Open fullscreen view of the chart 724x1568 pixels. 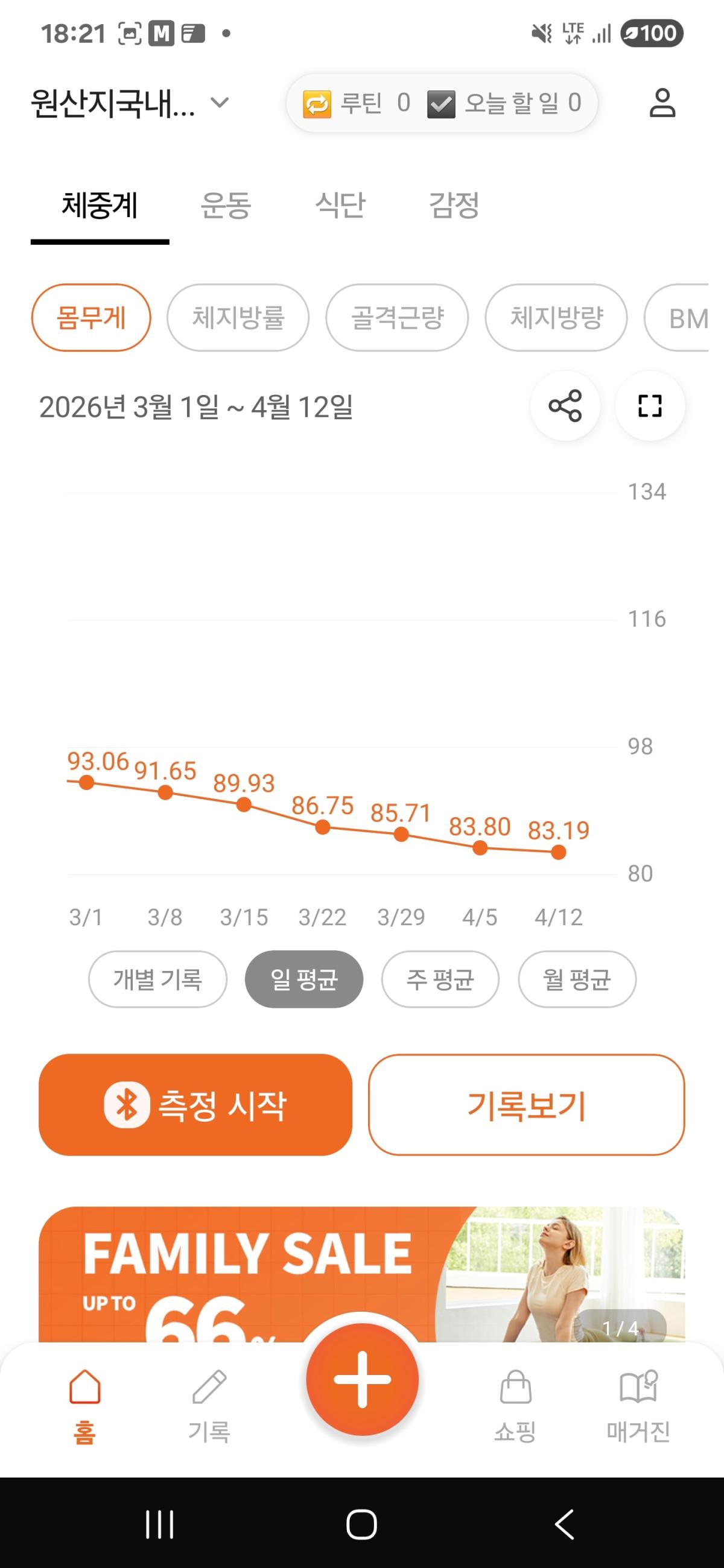649,406
